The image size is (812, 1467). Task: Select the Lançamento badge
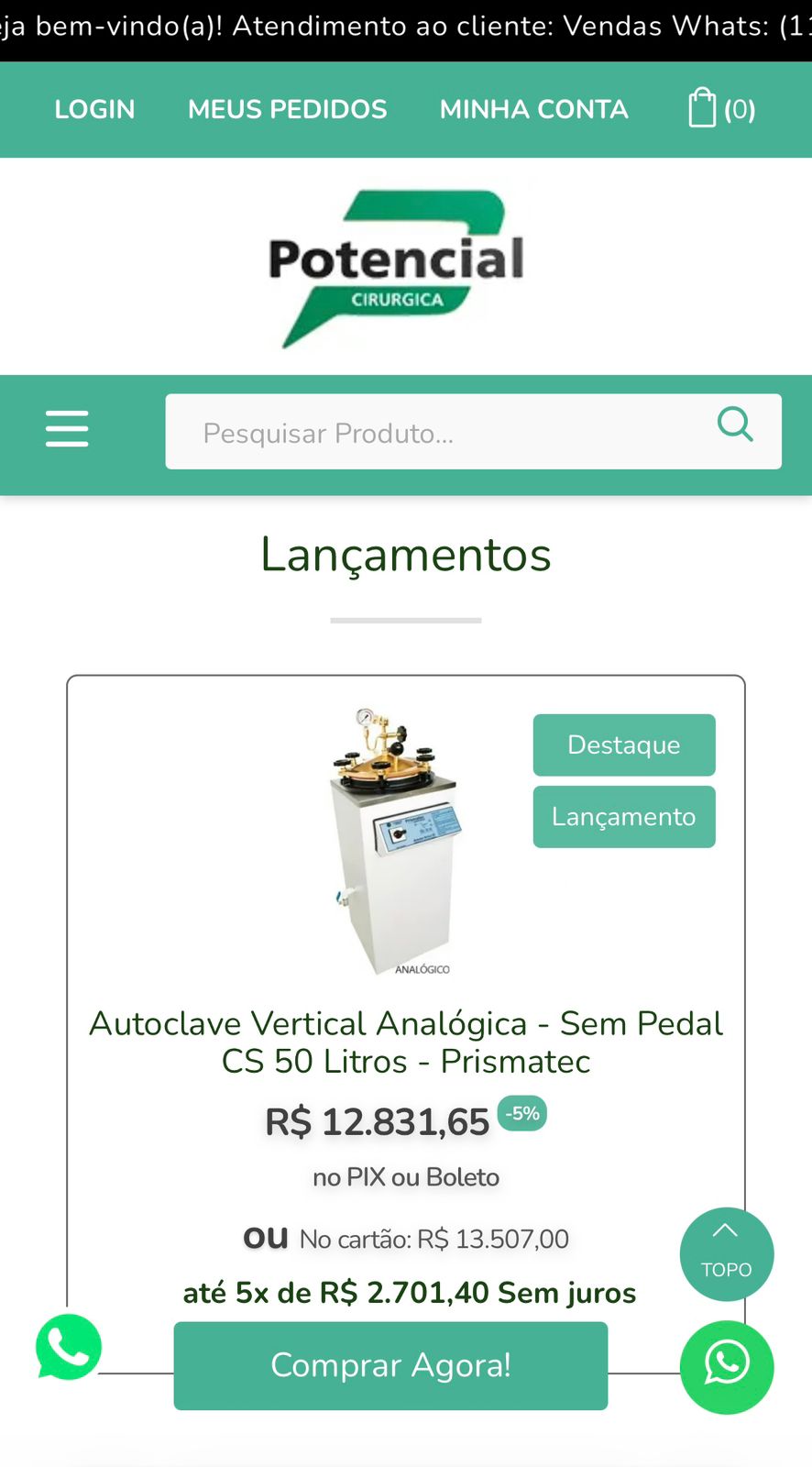pyautogui.click(x=623, y=816)
